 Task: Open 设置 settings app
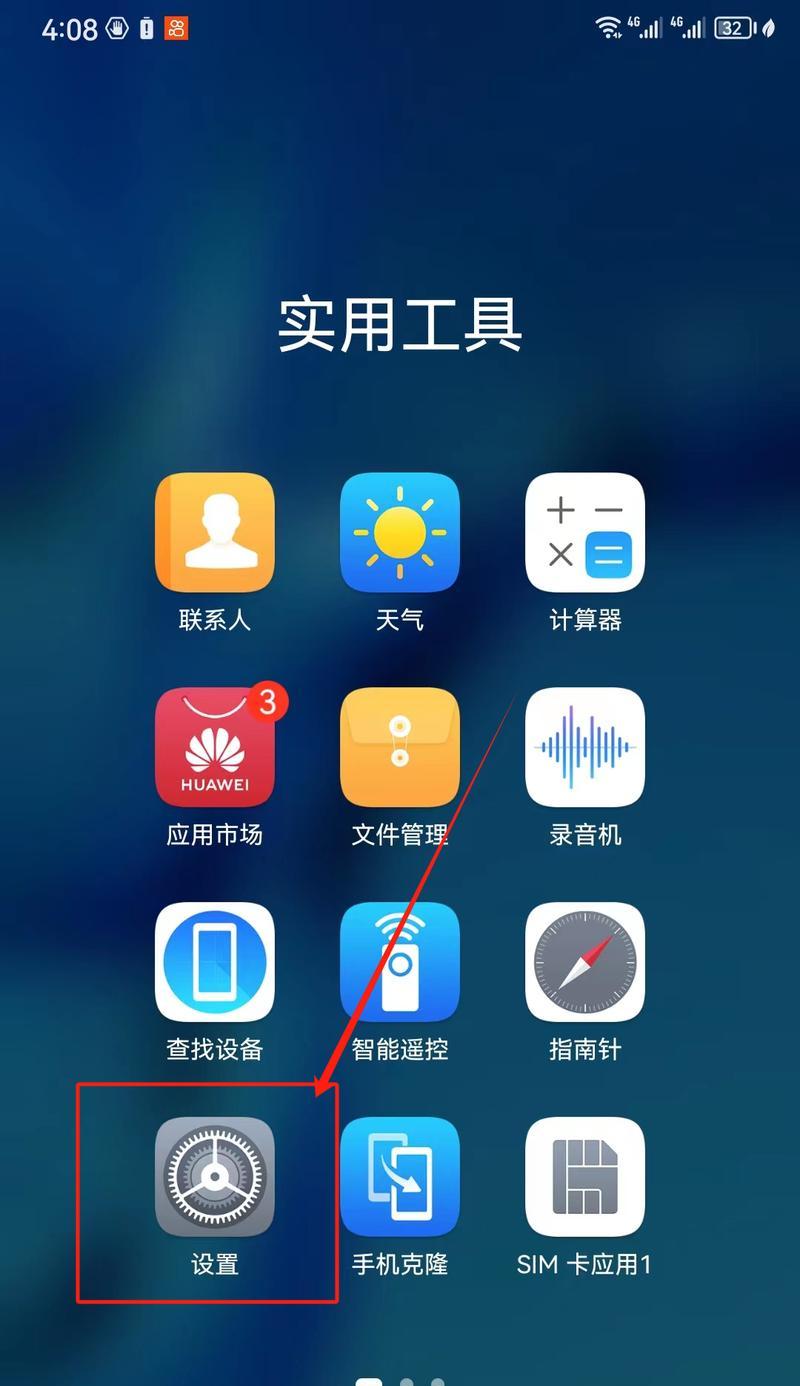pyautogui.click(x=215, y=1177)
